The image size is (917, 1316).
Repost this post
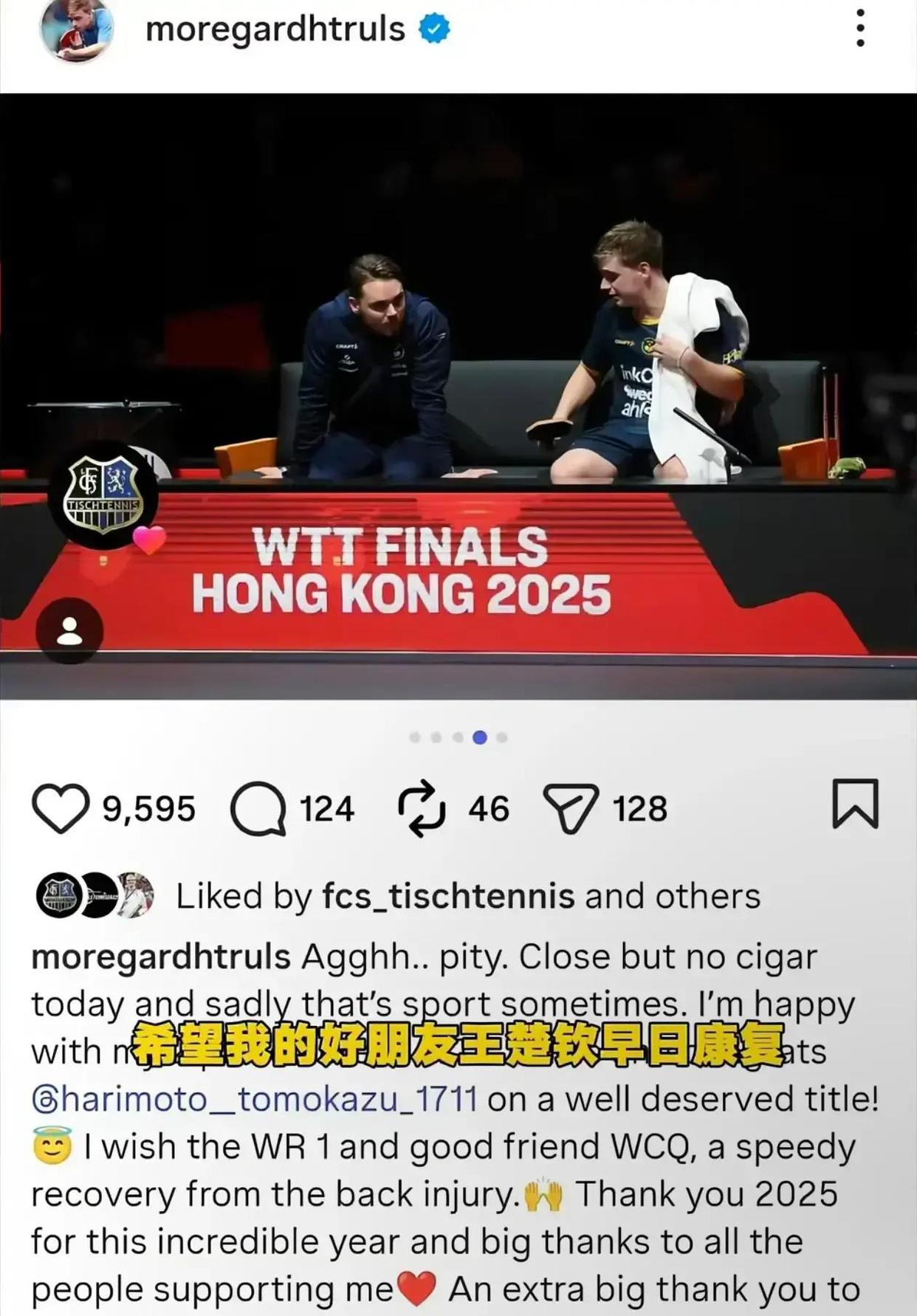pyautogui.click(x=422, y=808)
